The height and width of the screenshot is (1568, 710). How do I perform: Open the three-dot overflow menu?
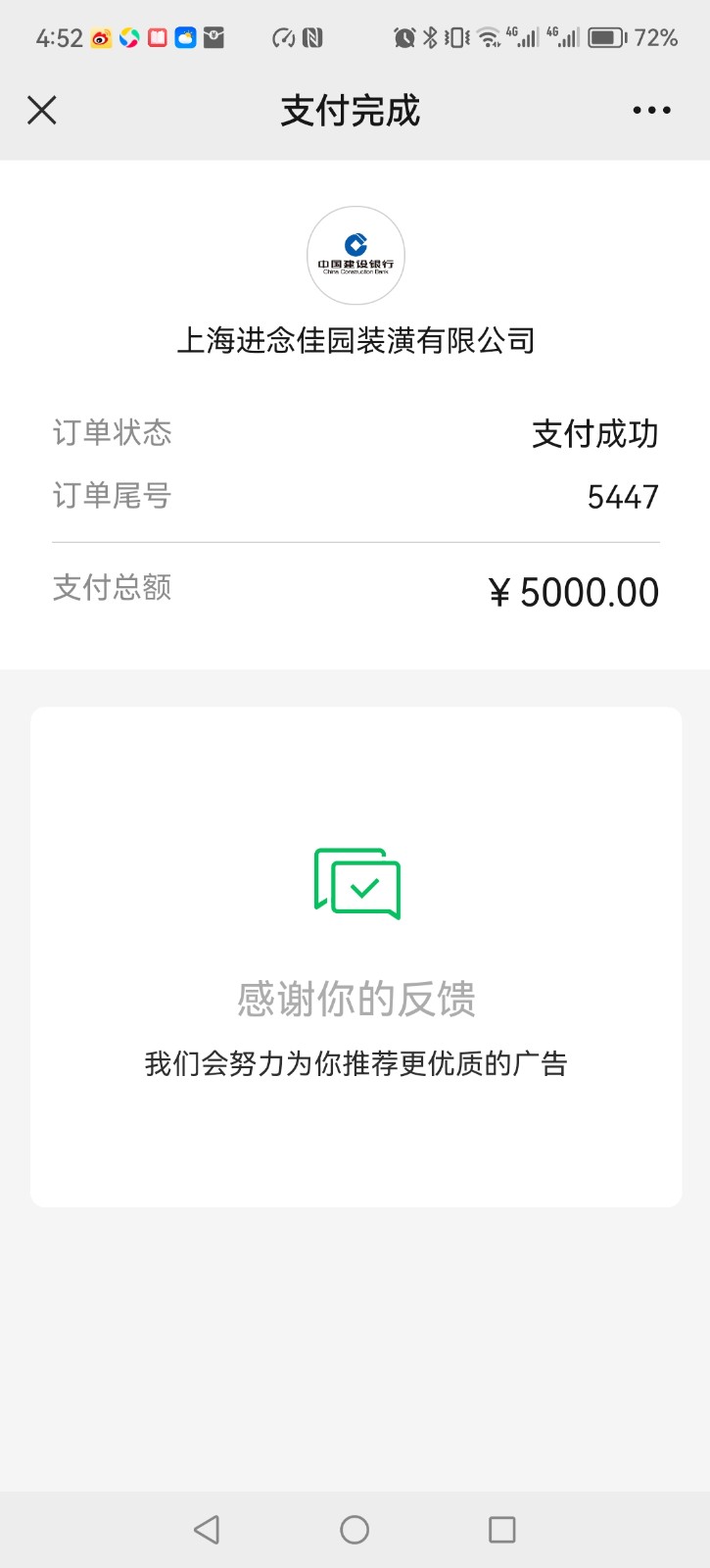click(651, 111)
